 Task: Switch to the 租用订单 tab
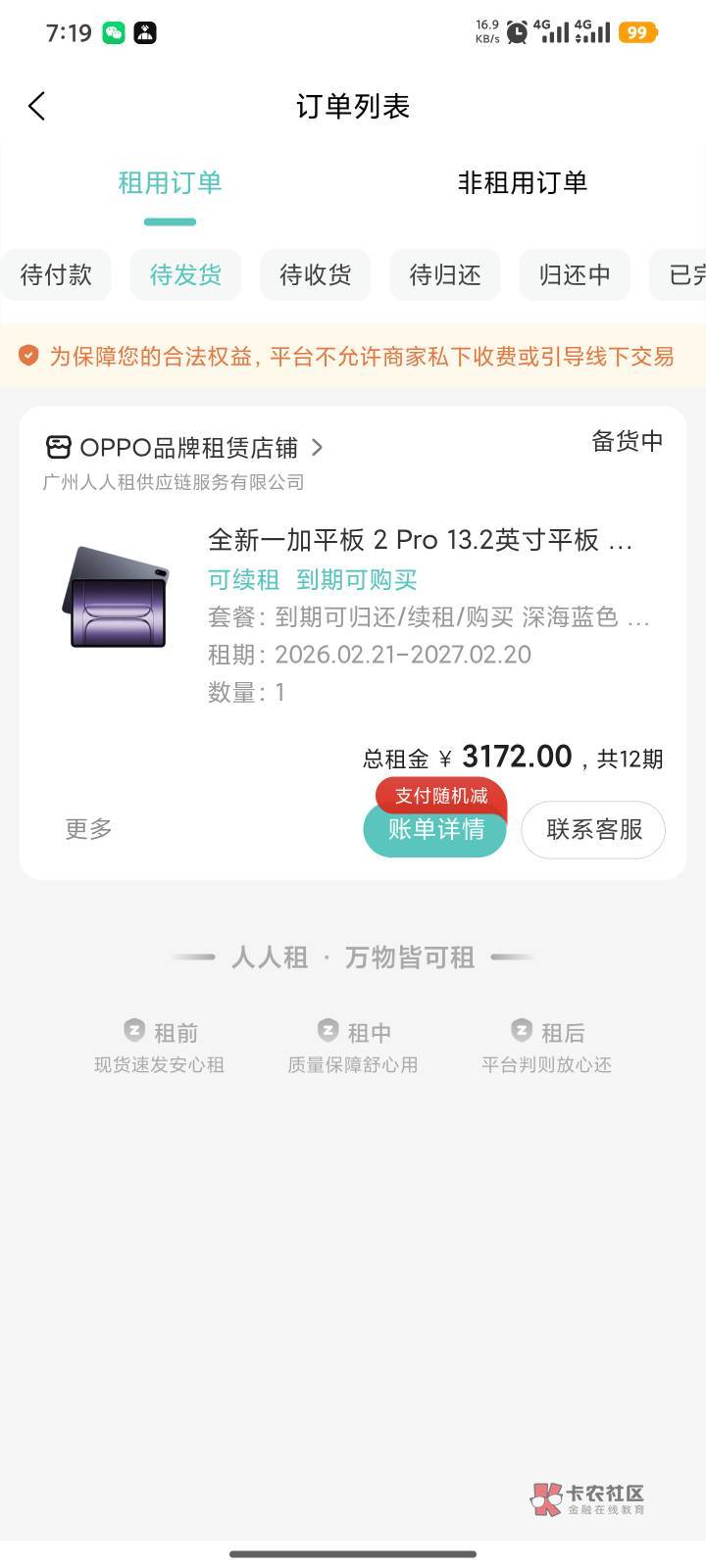click(170, 182)
